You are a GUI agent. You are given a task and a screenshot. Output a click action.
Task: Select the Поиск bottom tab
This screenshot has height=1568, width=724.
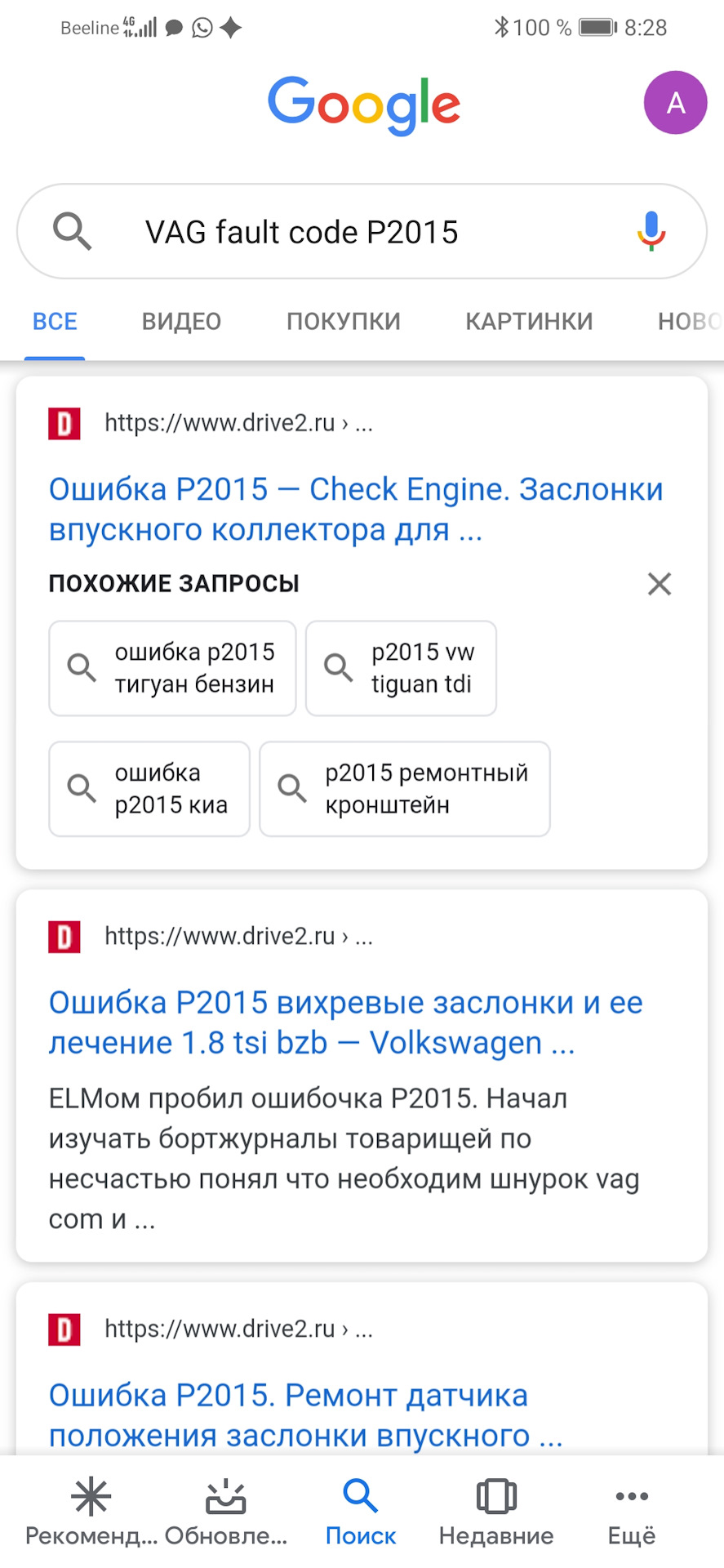[361, 1512]
